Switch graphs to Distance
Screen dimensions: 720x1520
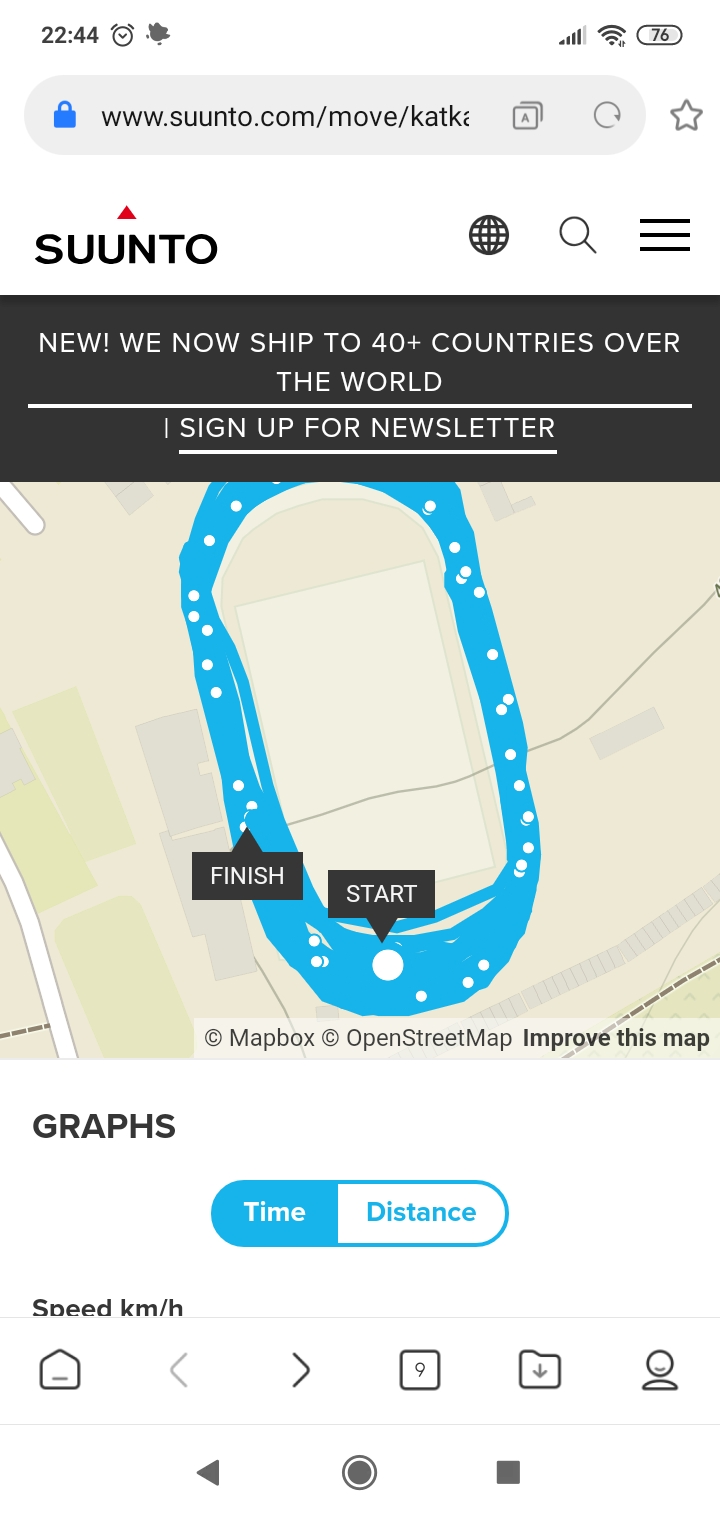pos(421,1213)
